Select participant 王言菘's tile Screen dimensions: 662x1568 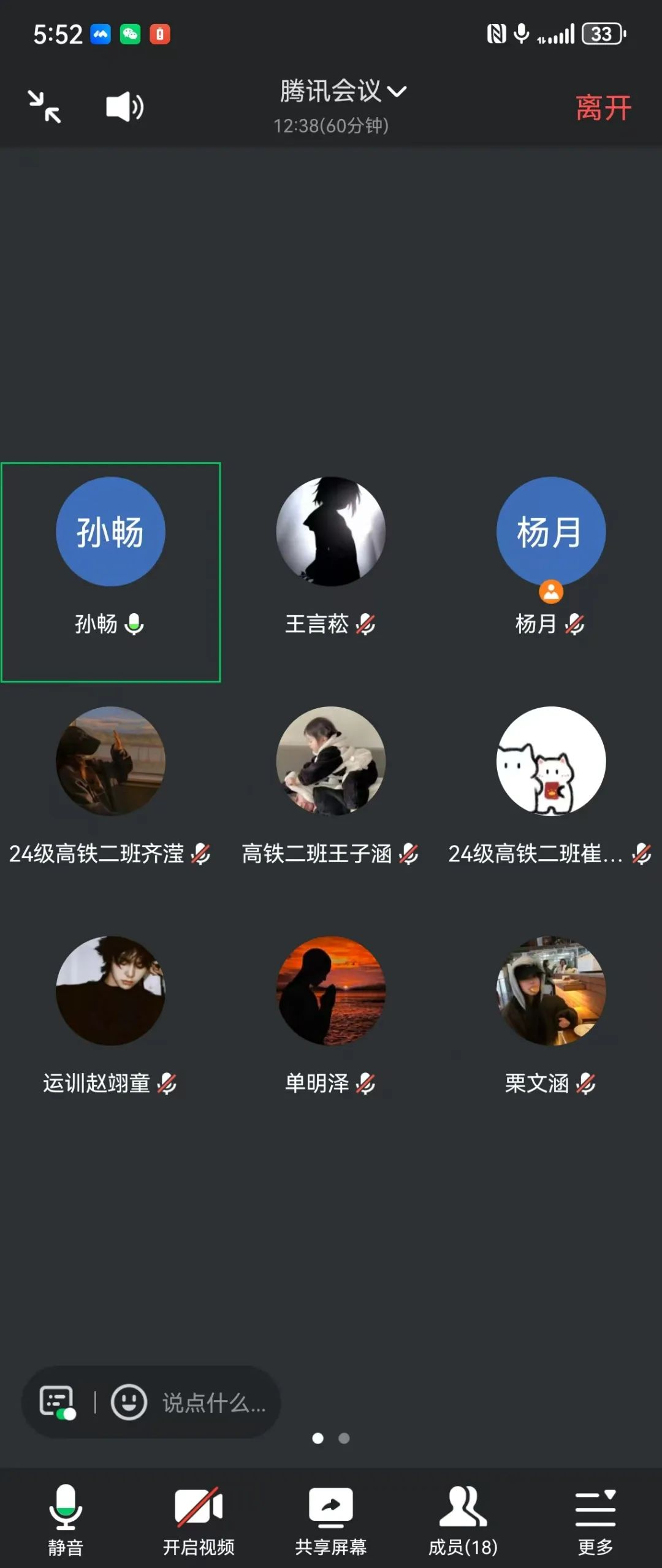click(x=330, y=532)
